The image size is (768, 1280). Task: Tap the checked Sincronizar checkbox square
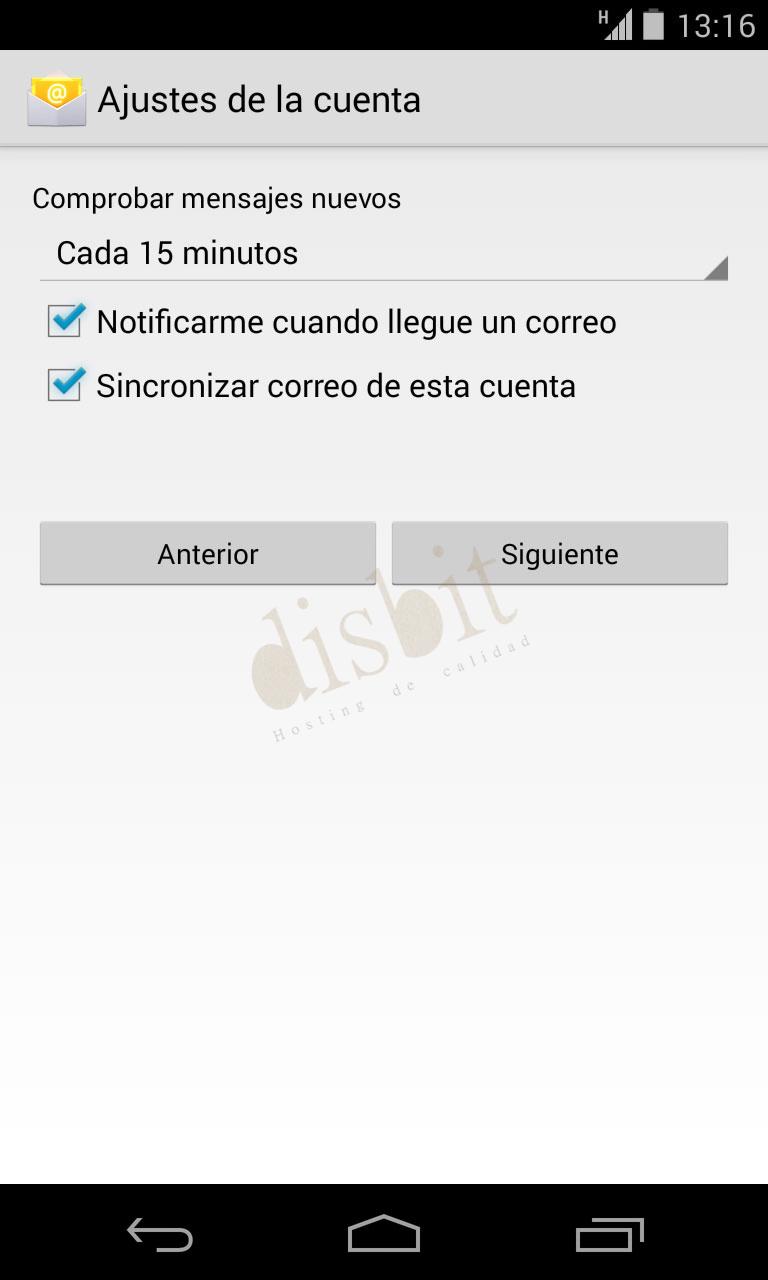(64, 384)
